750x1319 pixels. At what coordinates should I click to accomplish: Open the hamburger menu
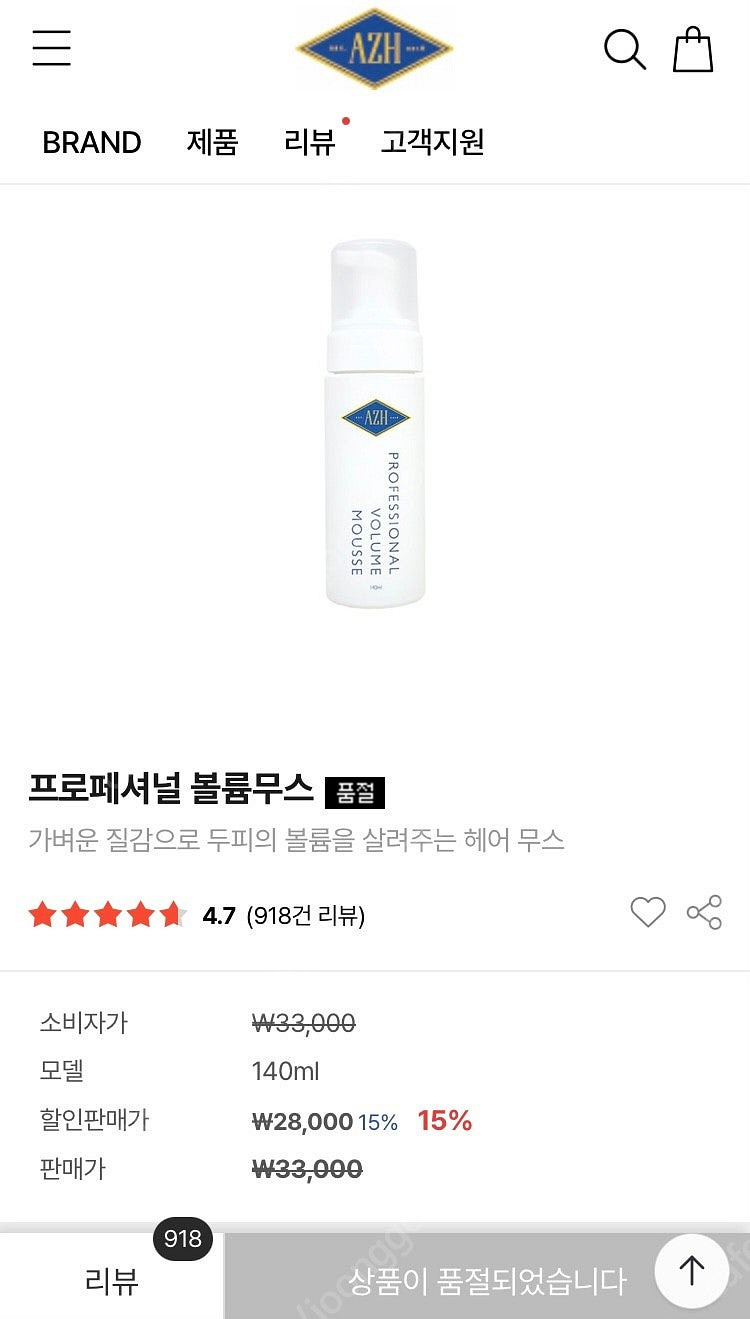(x=51, y=48)
